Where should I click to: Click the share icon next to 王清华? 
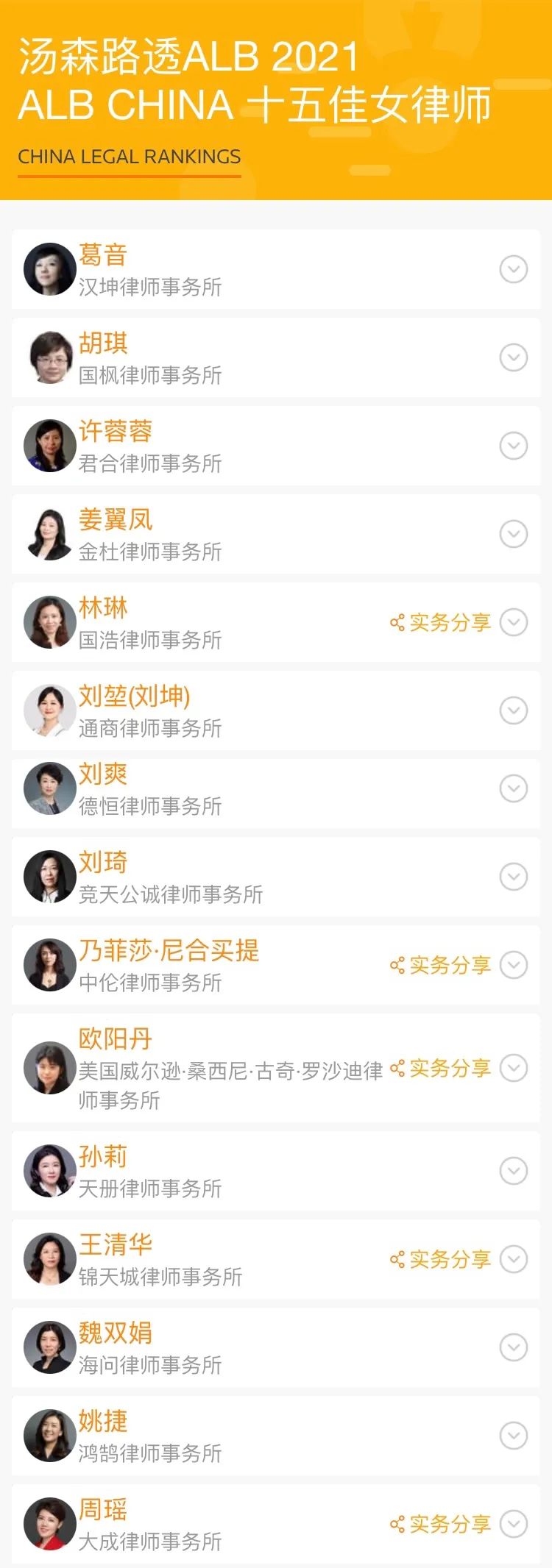click(x=398, y=1259)
